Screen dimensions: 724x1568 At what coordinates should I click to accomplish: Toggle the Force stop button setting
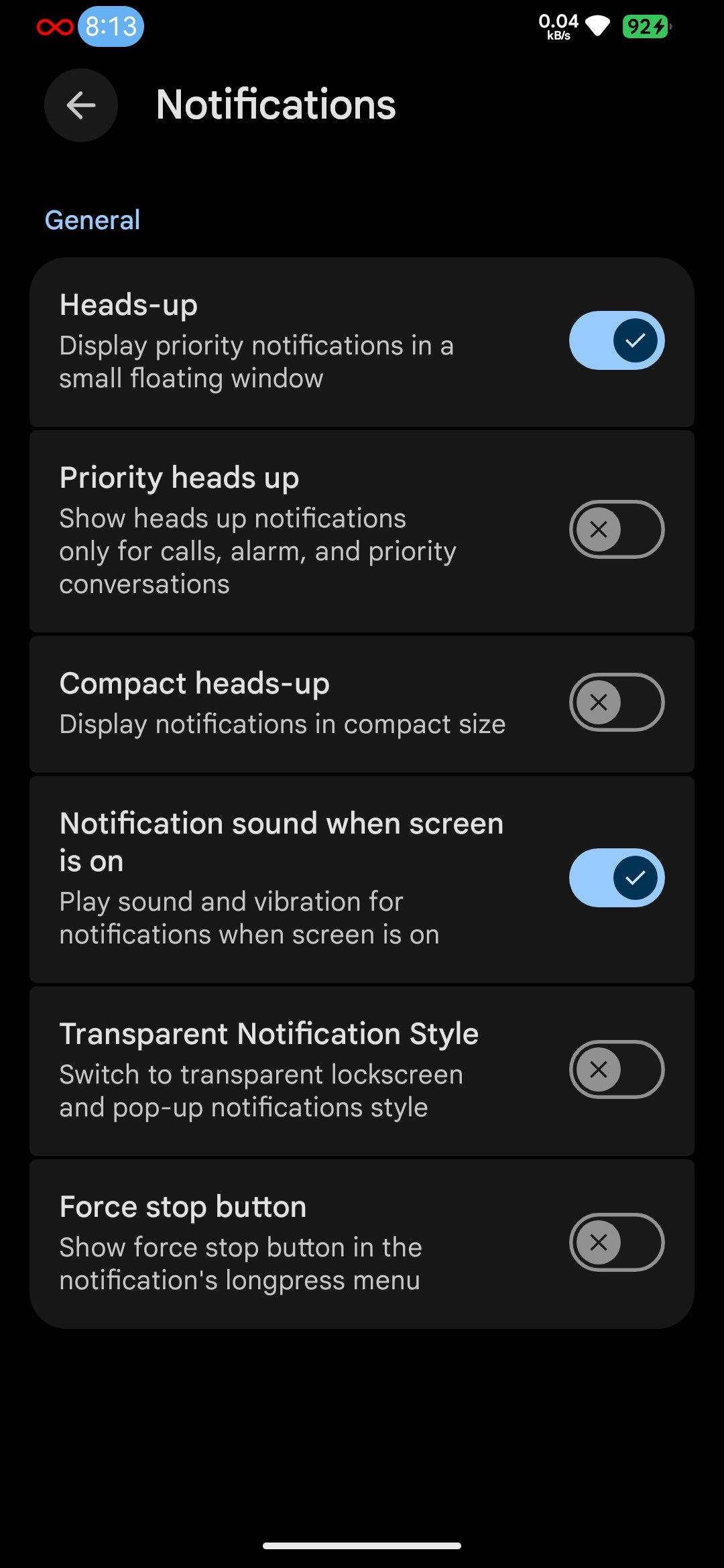point(617,1242)
